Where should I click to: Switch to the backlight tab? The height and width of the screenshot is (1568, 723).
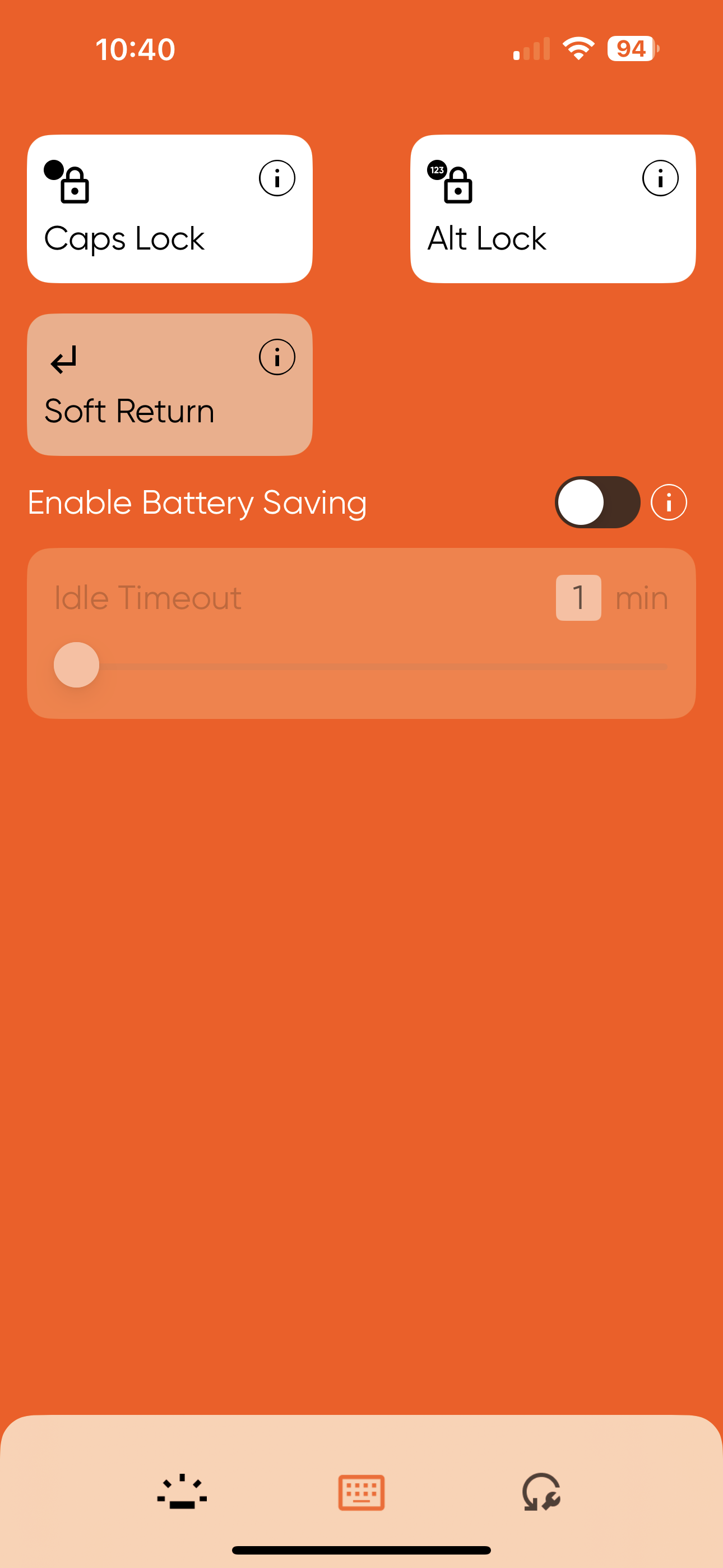(182, 1492)
